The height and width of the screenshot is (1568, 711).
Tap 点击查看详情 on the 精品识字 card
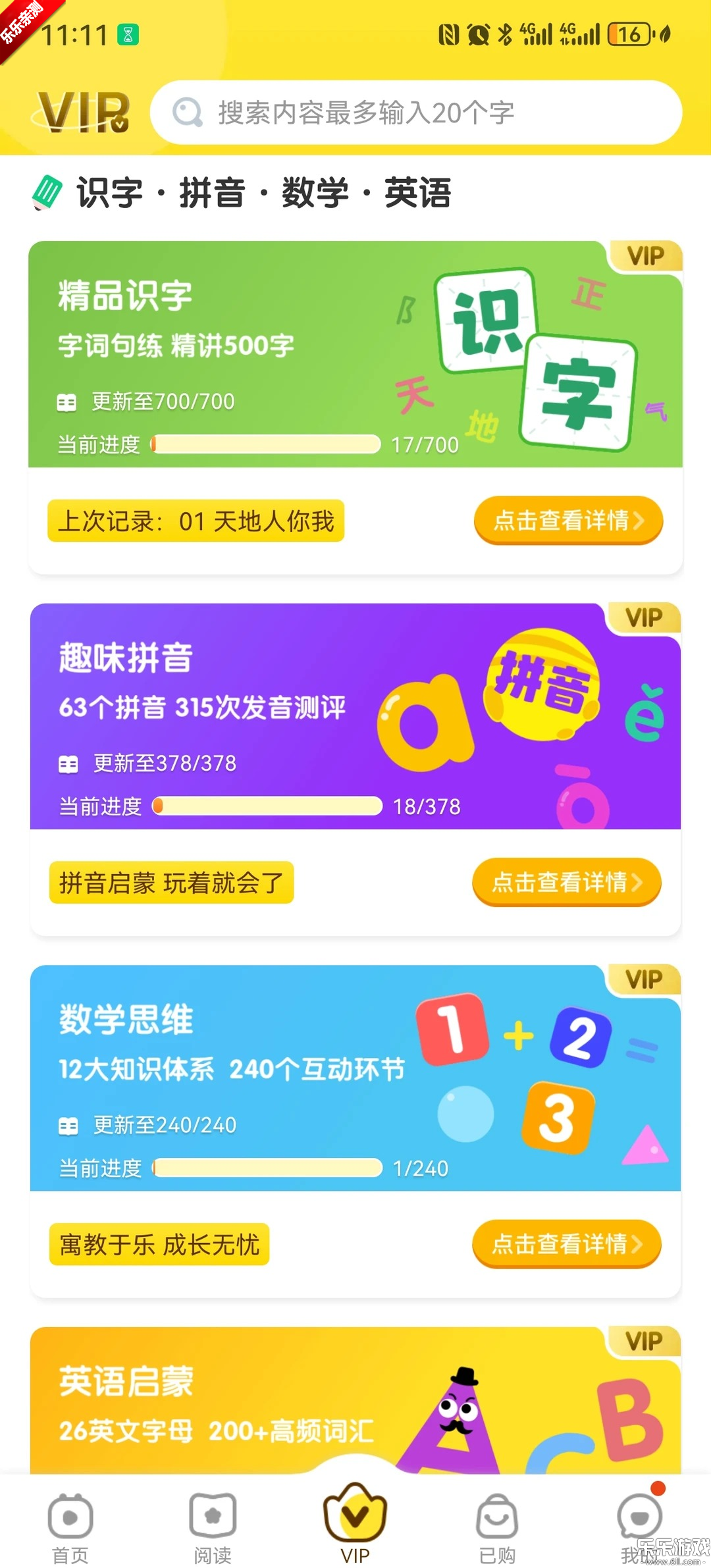coord(566,521)
